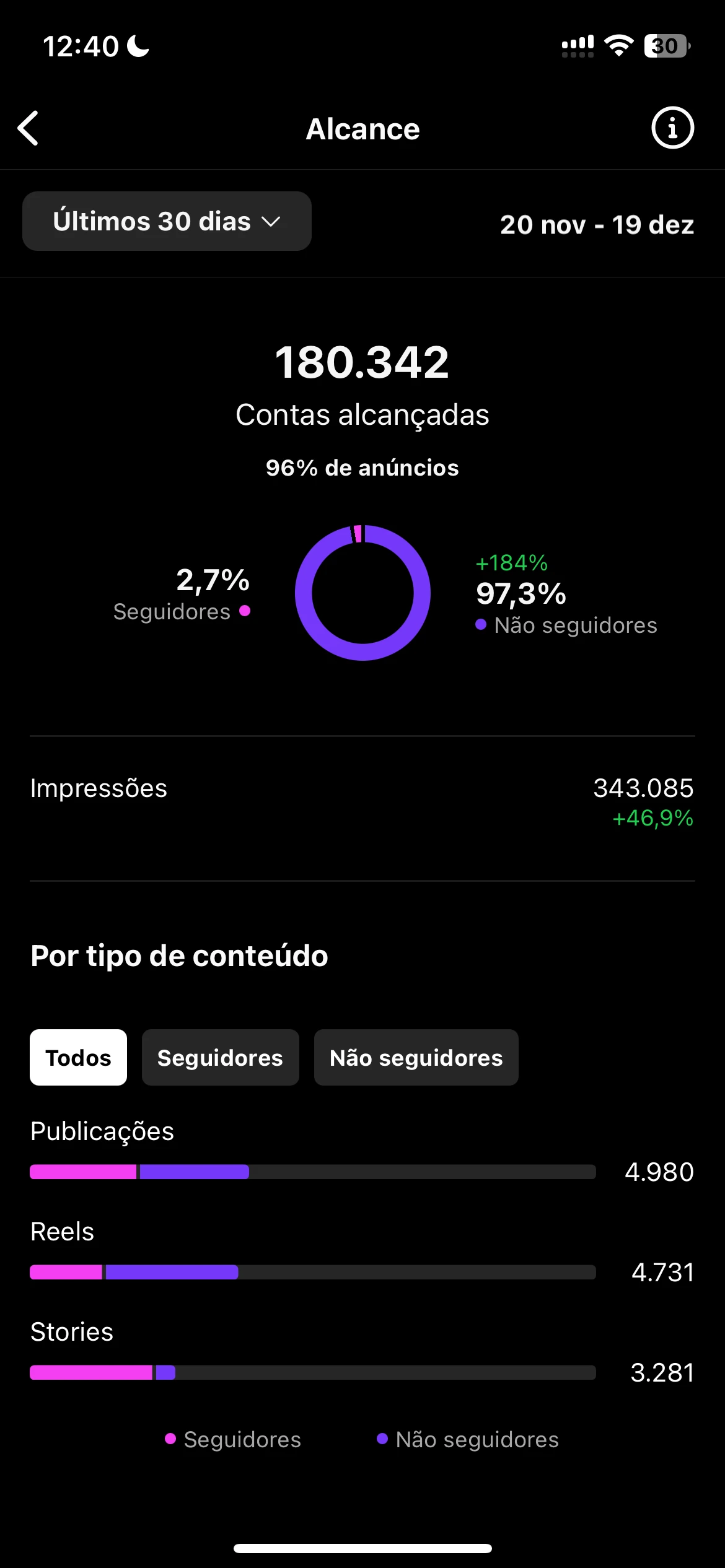Go back from the Alcance screen

29,128
